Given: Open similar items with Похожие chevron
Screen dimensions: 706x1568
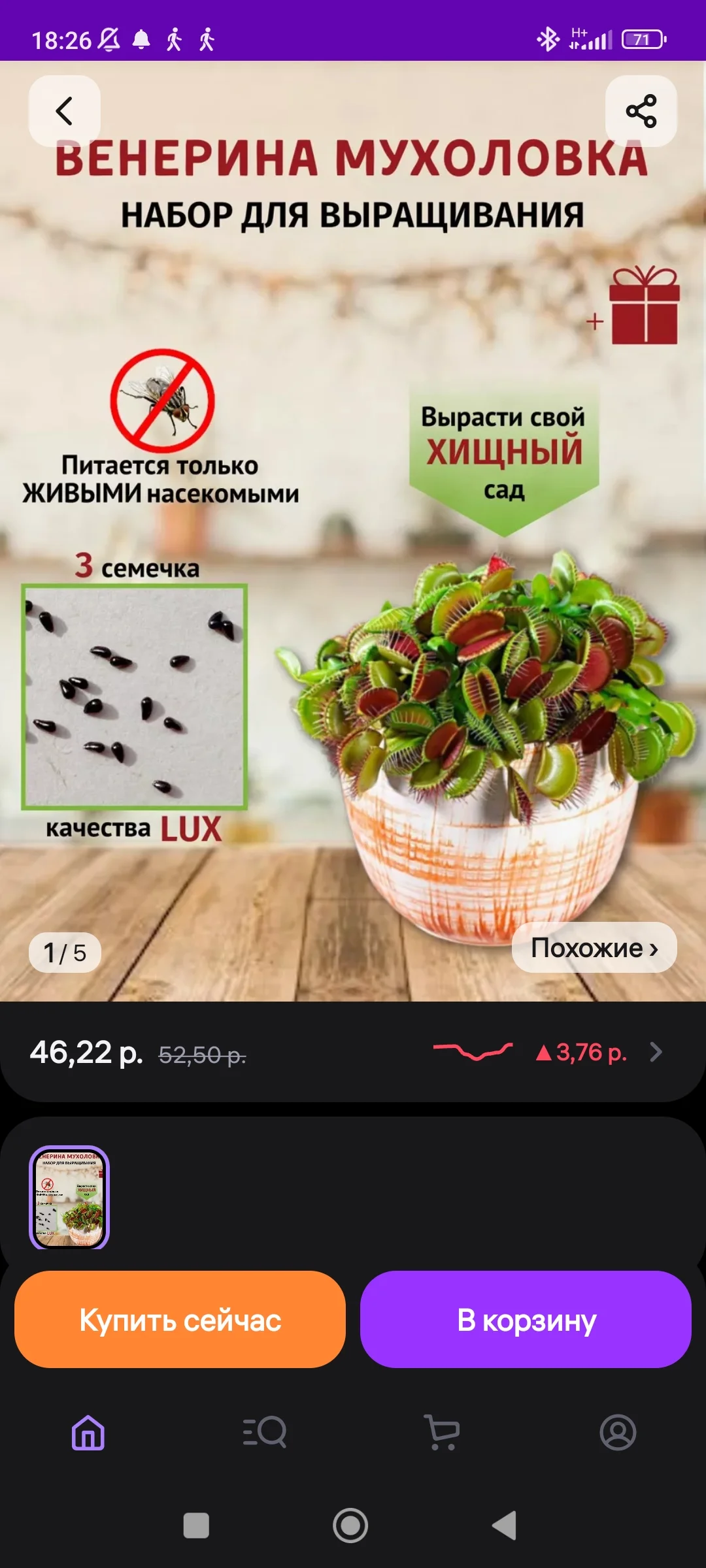Looking at the screenshot, I should (595, 947).
